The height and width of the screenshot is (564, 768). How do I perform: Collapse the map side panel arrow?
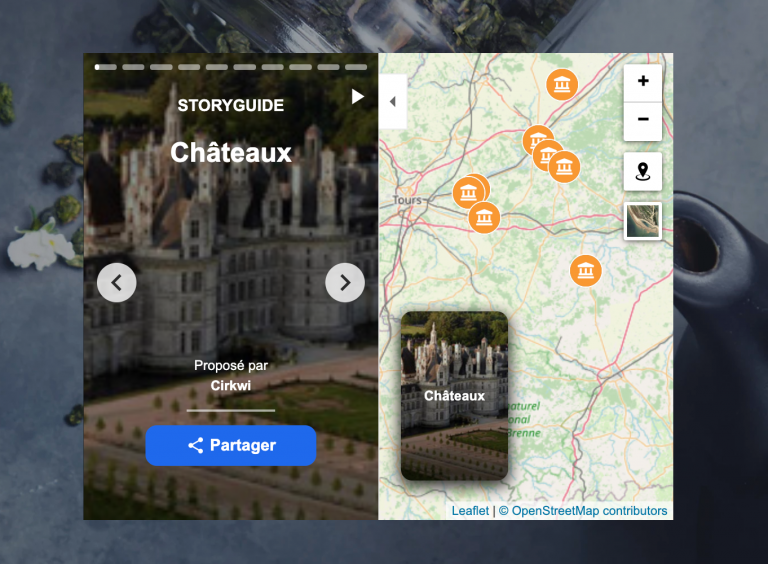click(392, 101)
